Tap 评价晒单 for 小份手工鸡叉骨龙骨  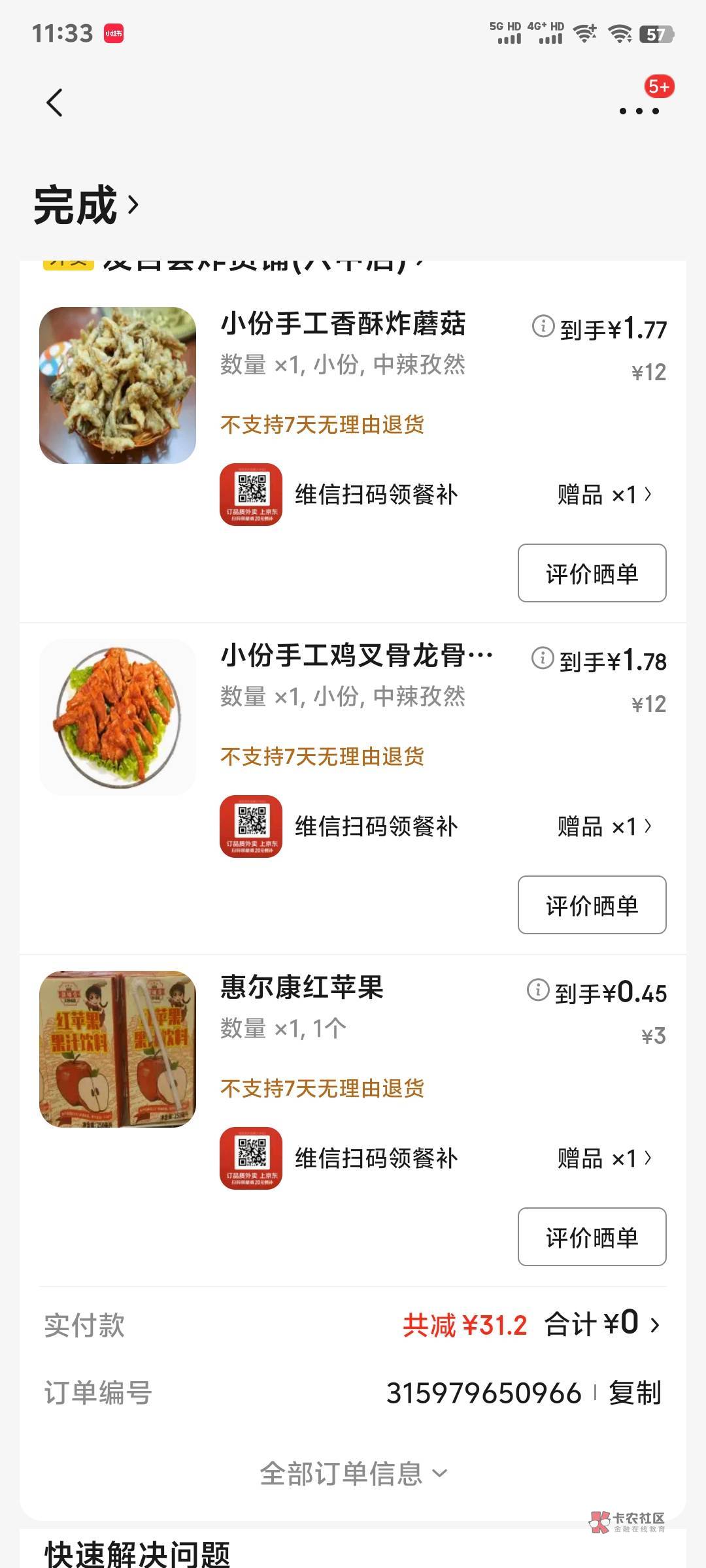coord(592,905)
